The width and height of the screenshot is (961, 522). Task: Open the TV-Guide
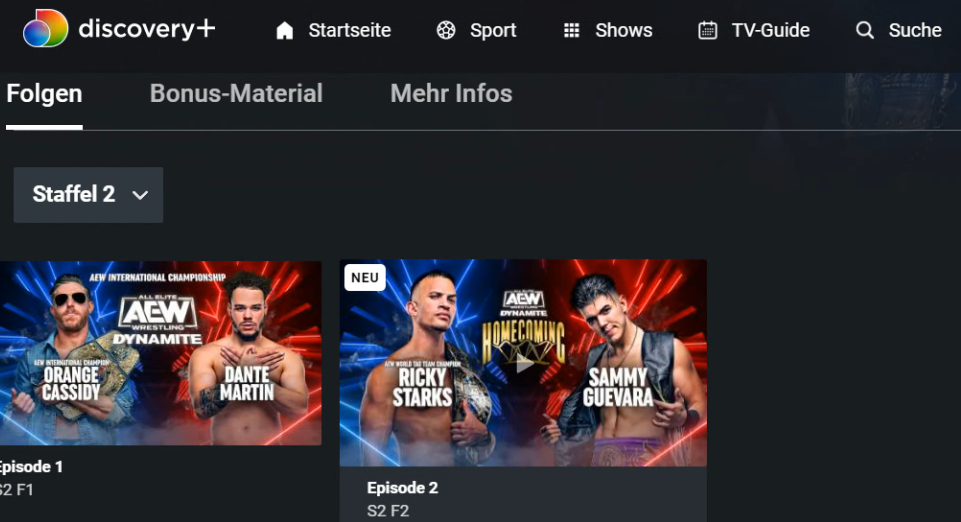(754, 30)
